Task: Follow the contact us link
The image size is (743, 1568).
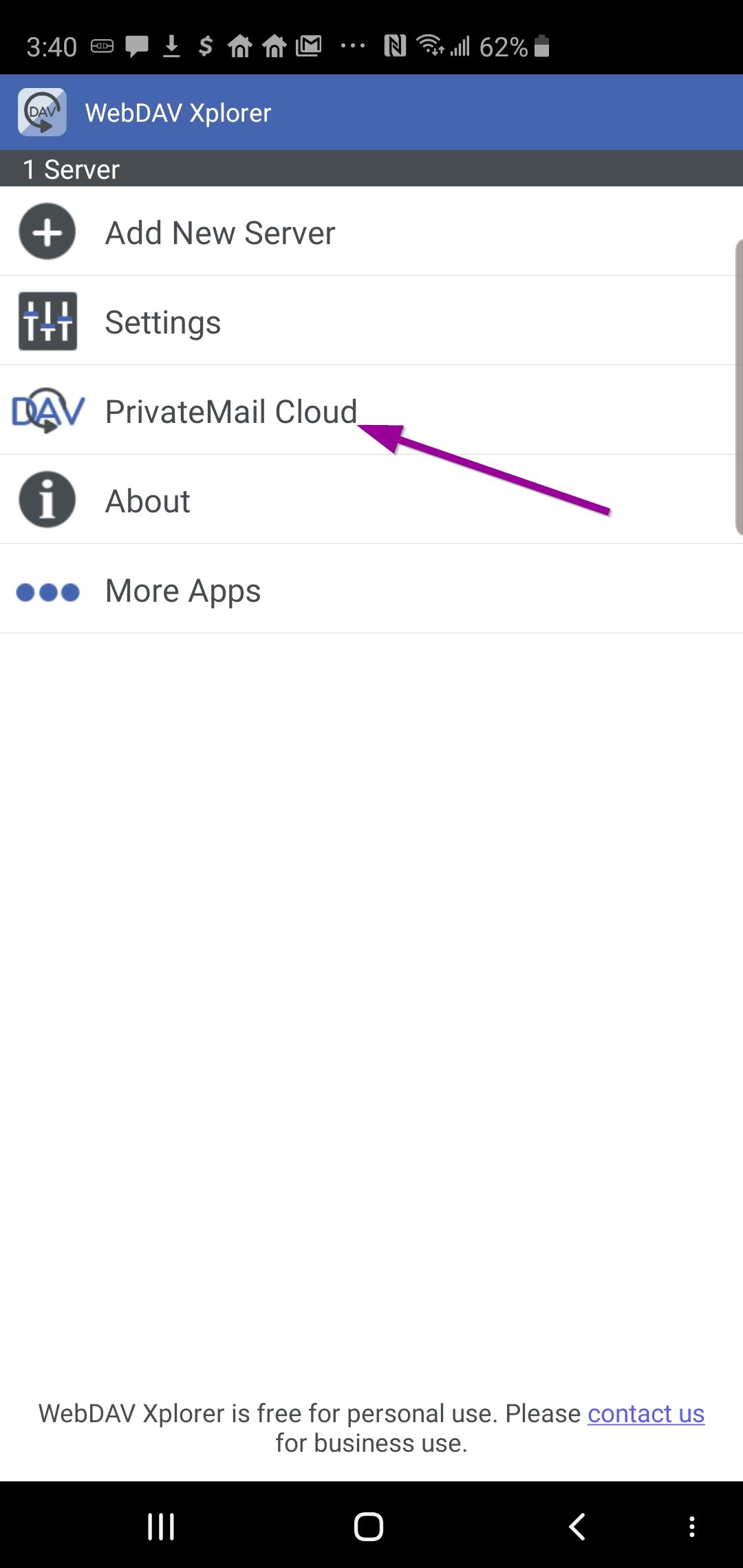Action: coord(645,1413)
